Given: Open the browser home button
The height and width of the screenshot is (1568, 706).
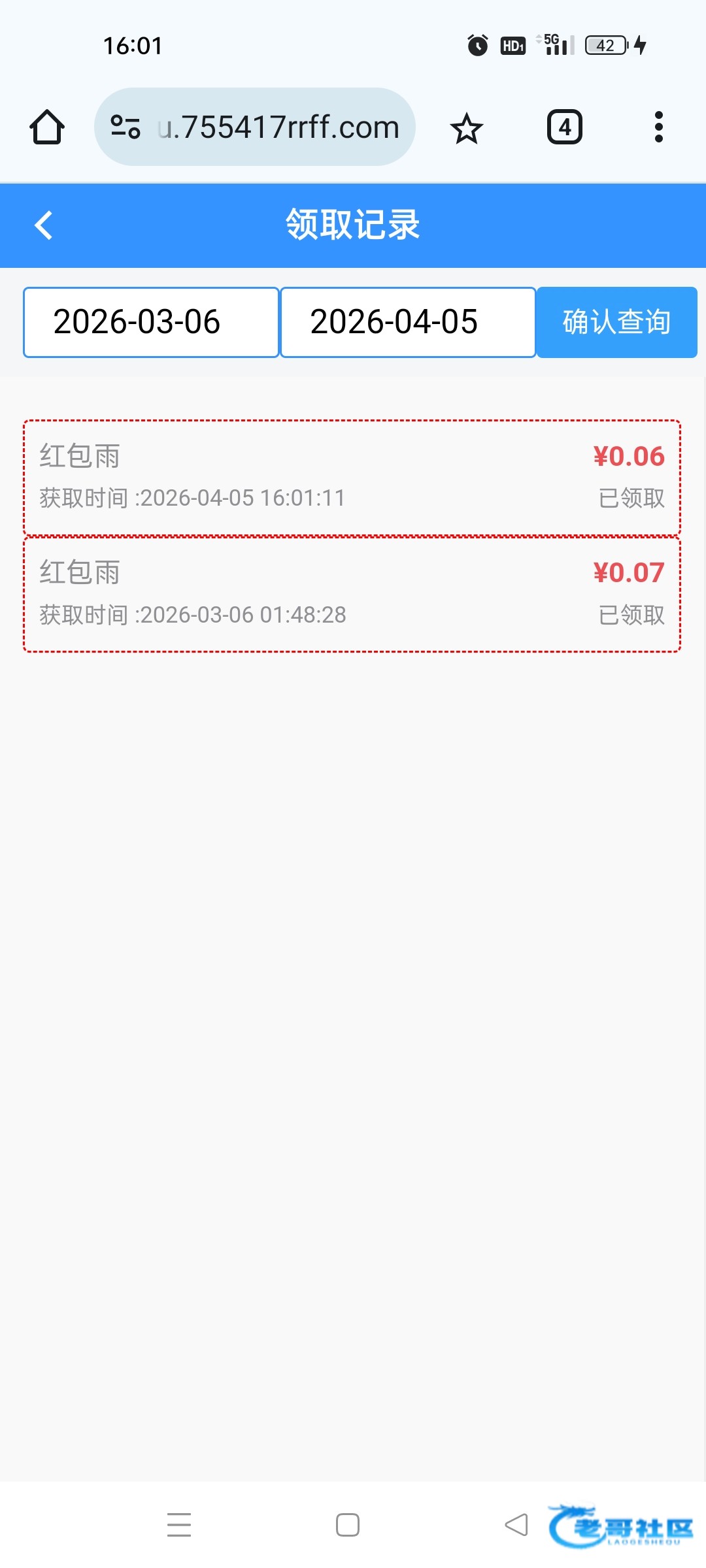Looking at the screenshot, I should pyautogui.click(x=47, y=127).
